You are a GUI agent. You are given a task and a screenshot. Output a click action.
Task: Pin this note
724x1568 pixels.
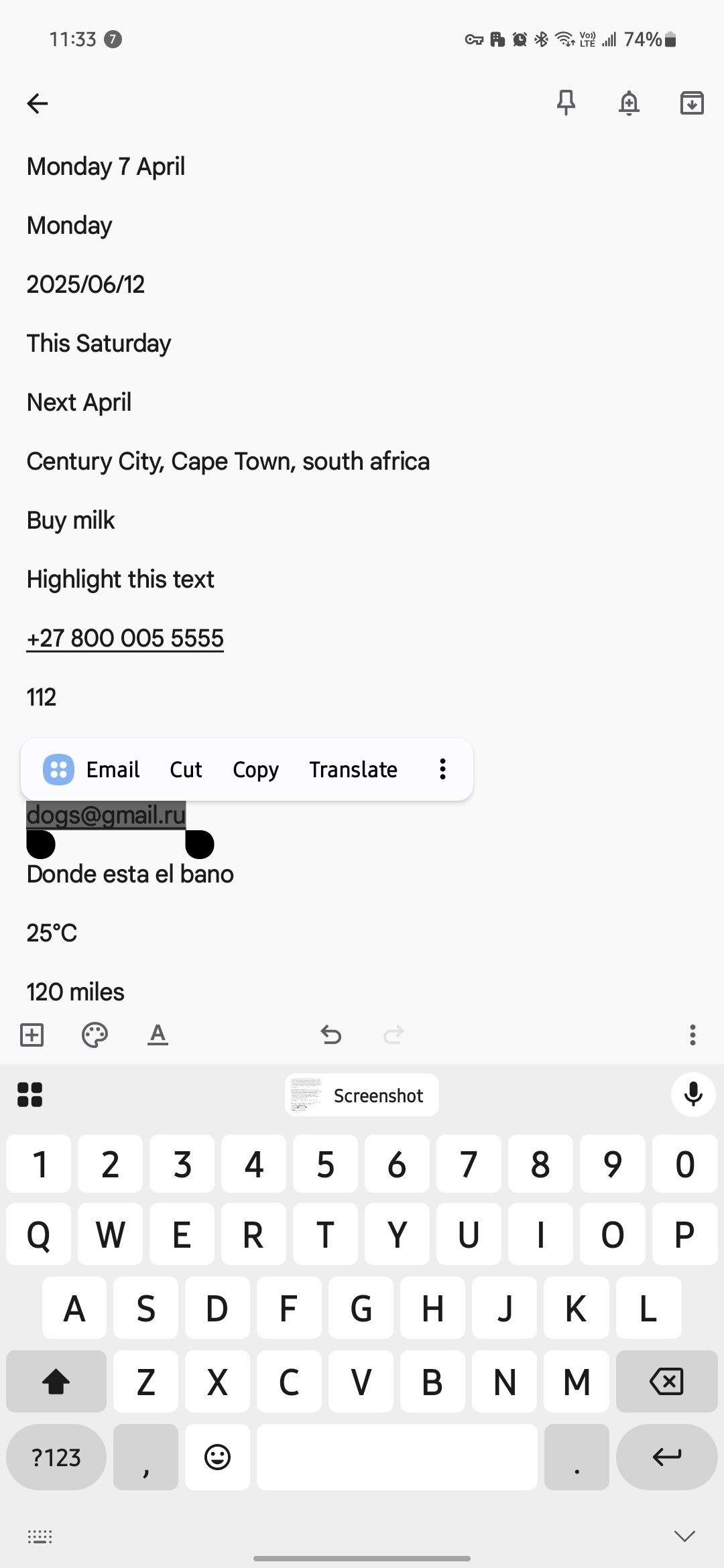(566, 103)
